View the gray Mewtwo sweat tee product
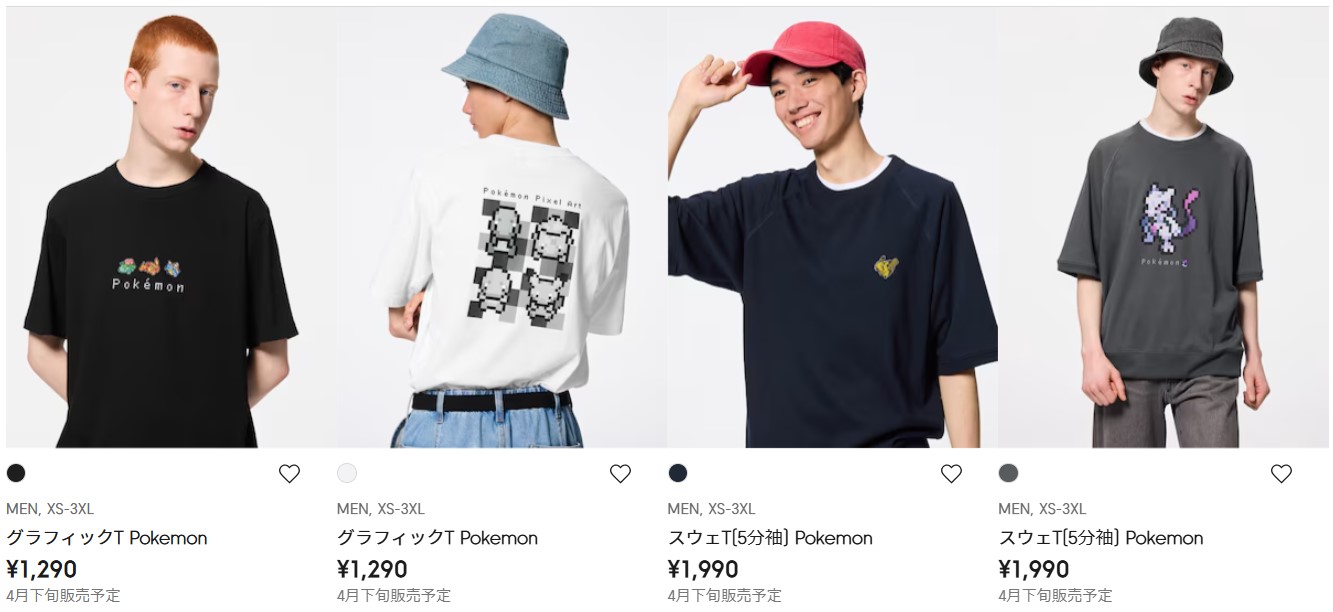 coord(1163,228)
